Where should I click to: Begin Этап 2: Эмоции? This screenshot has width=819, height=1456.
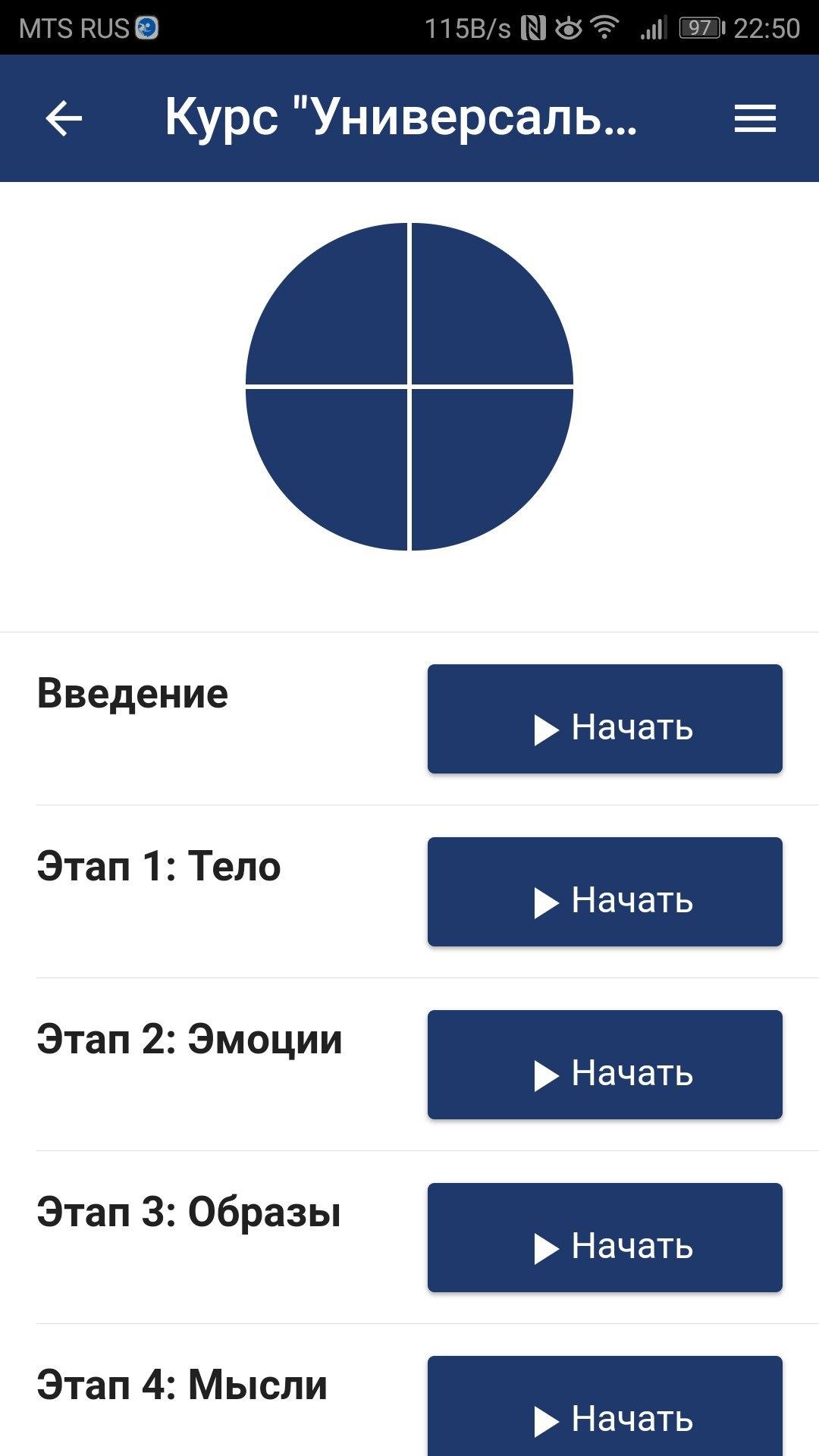[x=604, y=1065]
